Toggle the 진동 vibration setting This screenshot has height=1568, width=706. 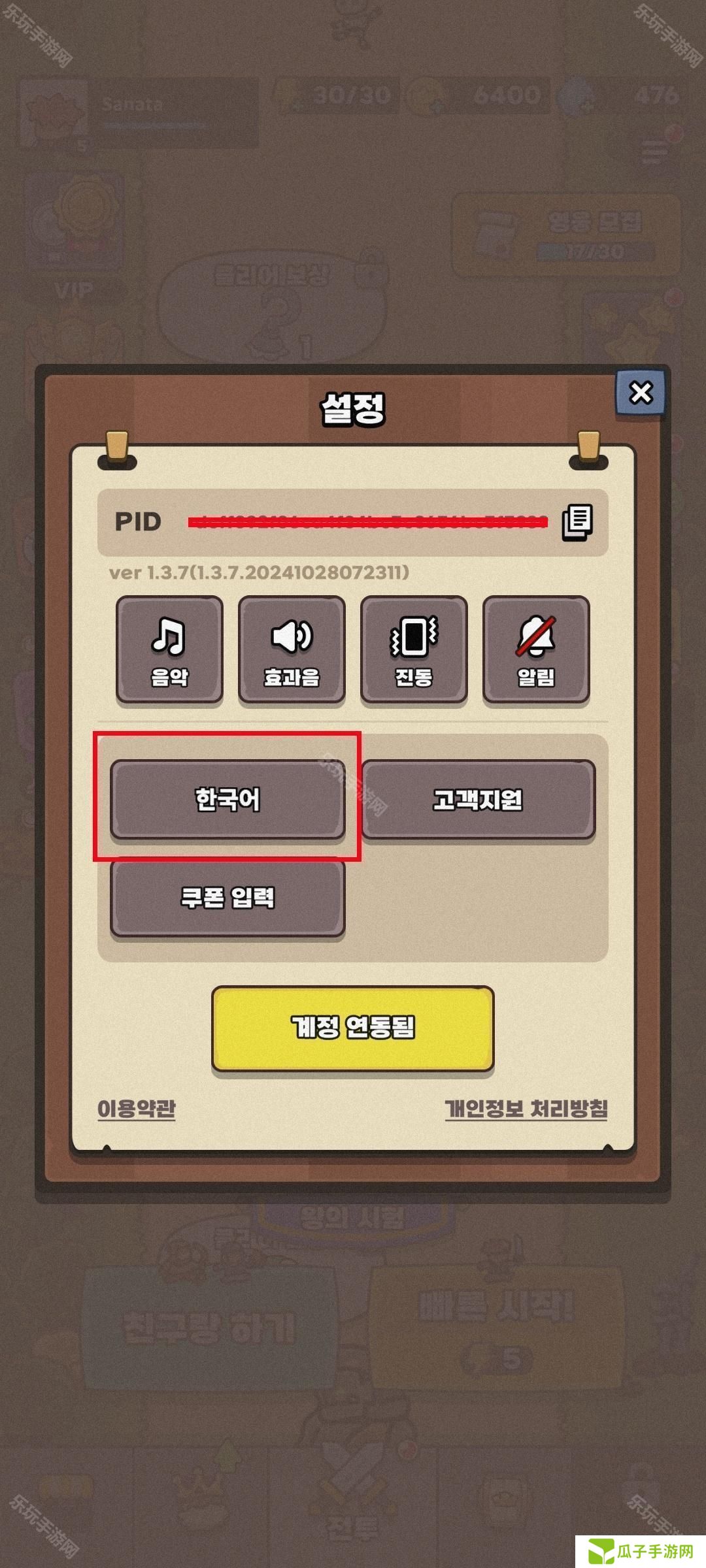click(414, 649)
